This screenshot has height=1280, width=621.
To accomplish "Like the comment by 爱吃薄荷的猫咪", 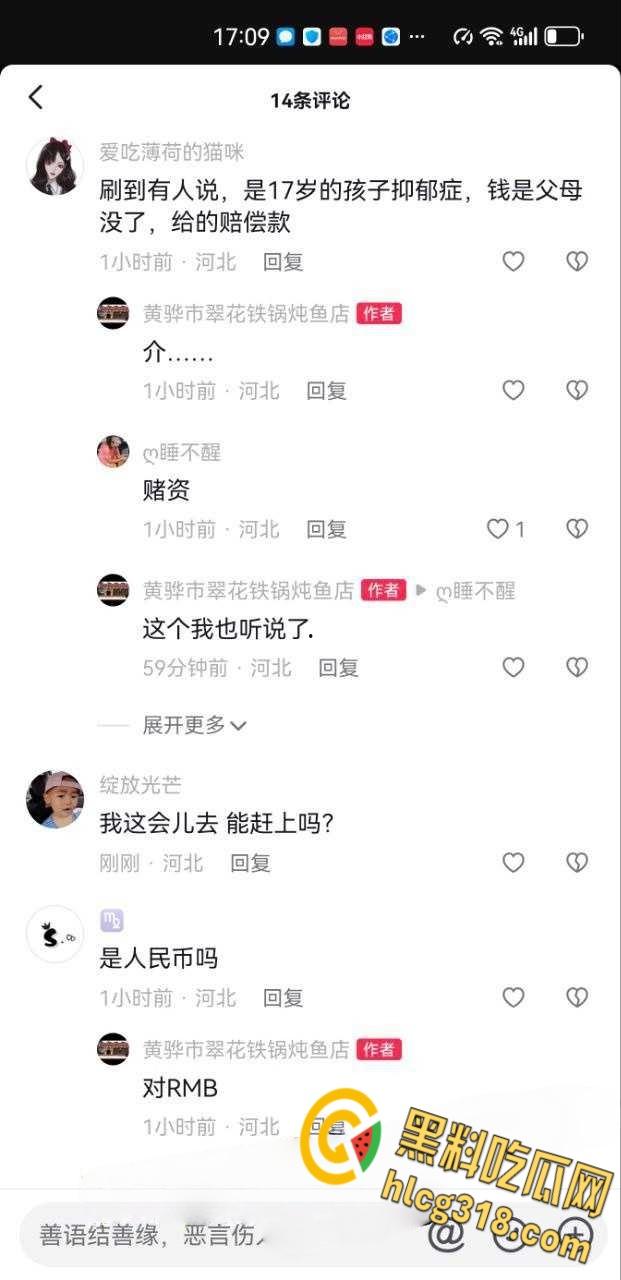I will point(513,262).
